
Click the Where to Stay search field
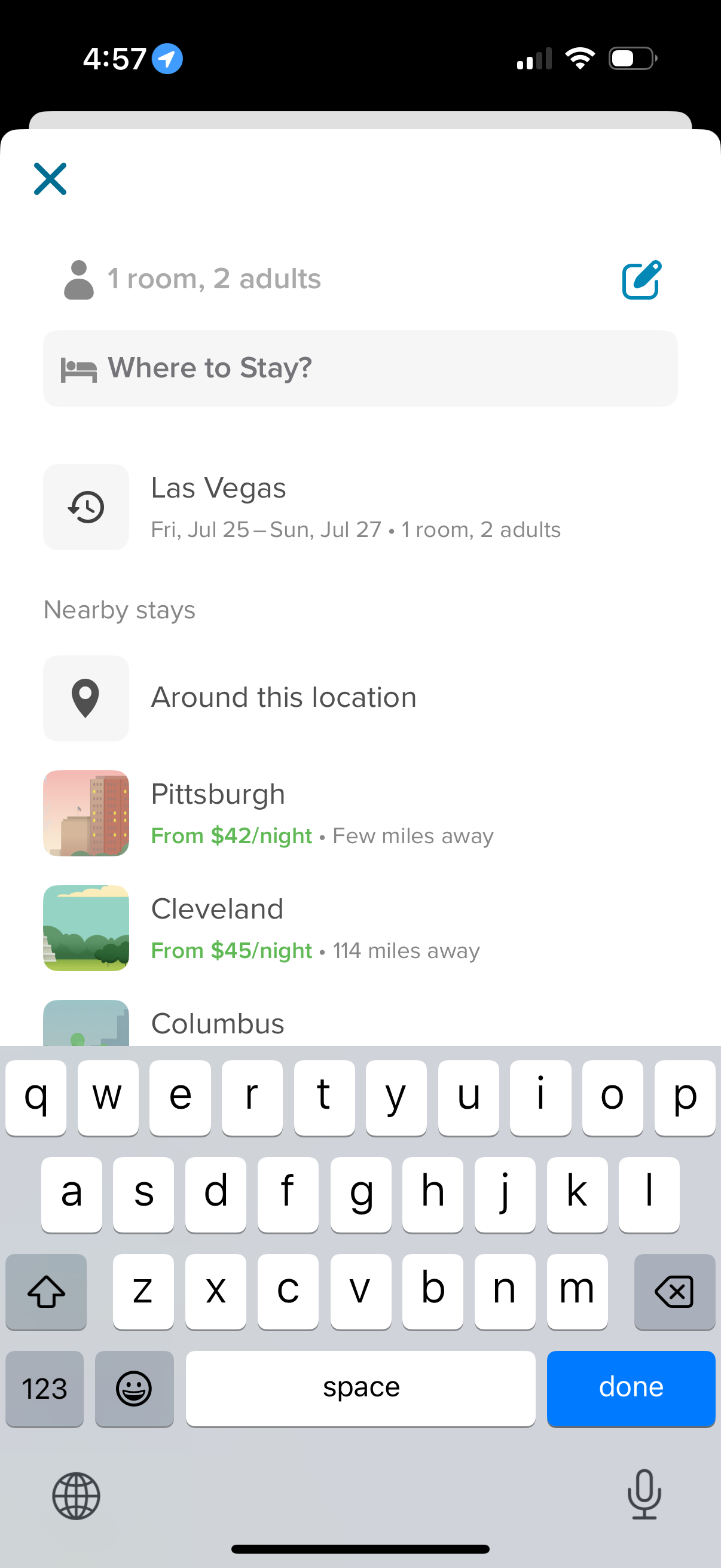360,367
